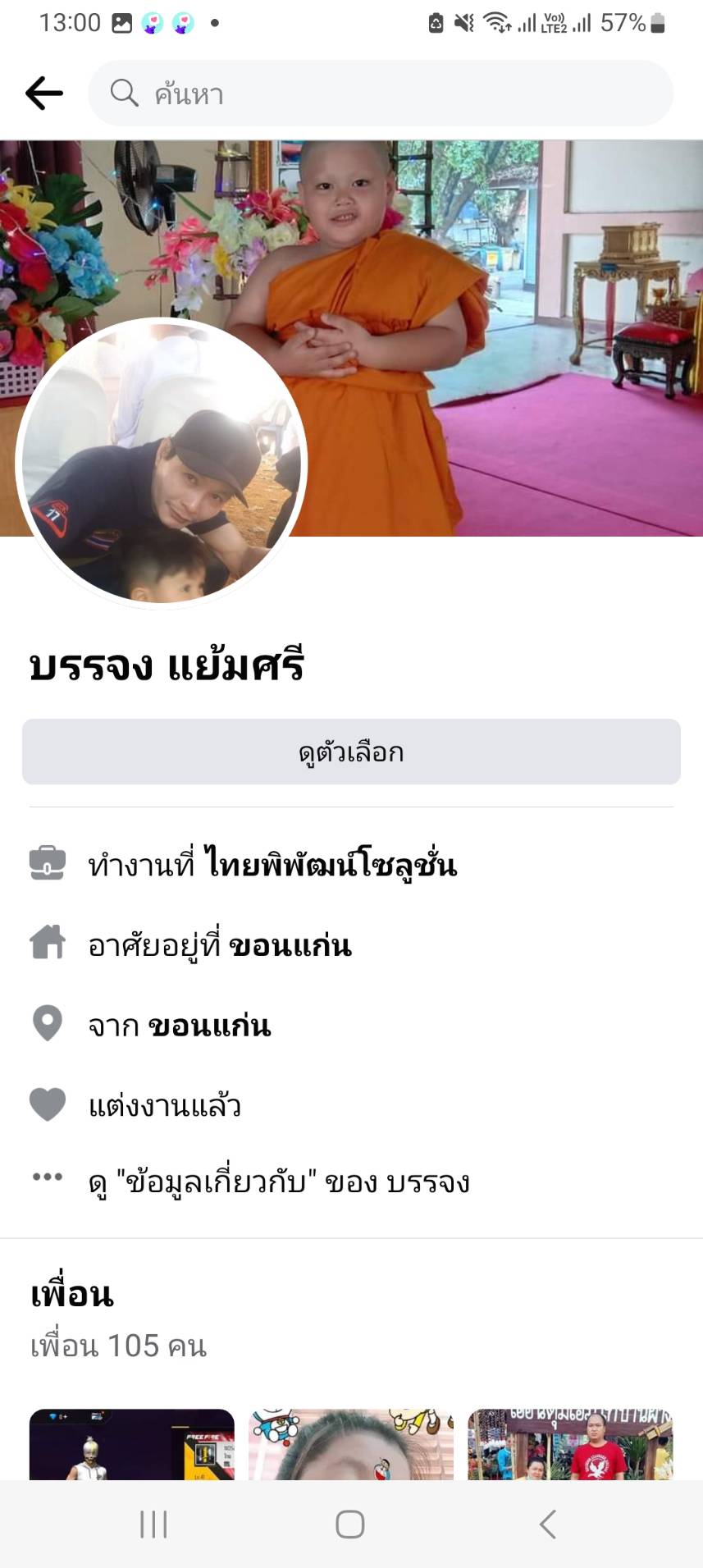Screen dimensions: 703x1568
Task: Open the first friend thumbnail with game screenshot
Action: pos(132,1444)
